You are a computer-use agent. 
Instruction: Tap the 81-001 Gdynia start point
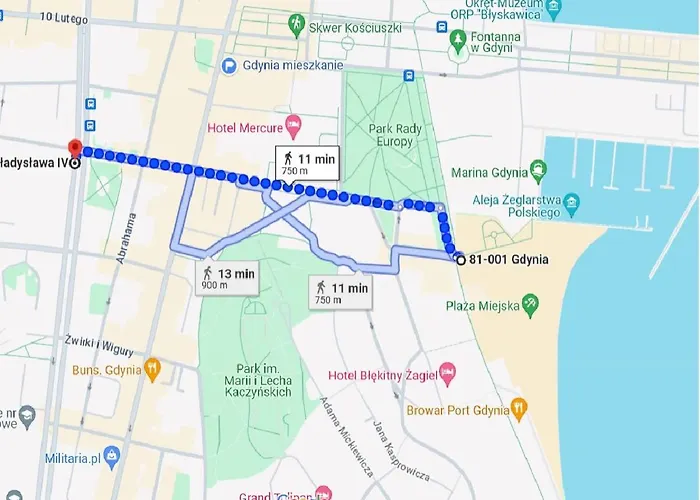[x=460, y=260]
